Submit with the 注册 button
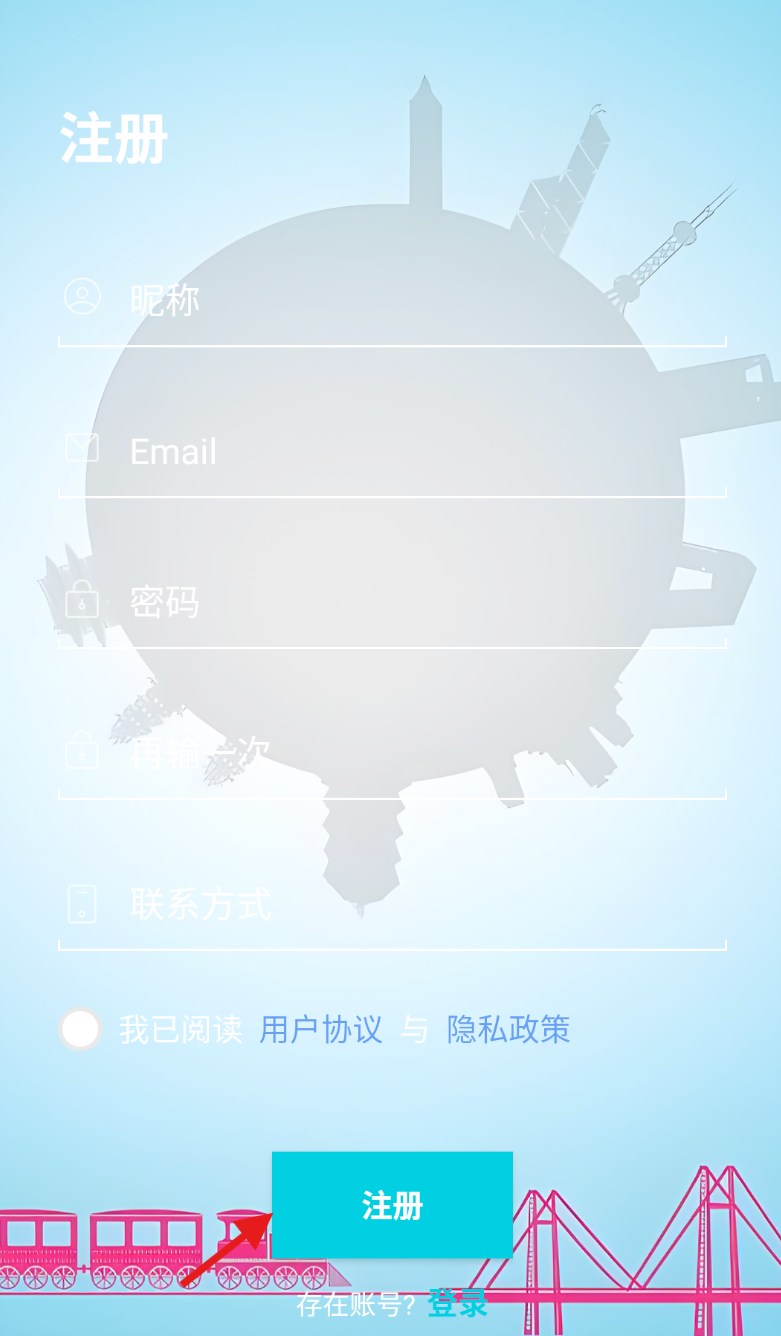This screenshot has height=1336, width=781. [x=392, y=1205]
